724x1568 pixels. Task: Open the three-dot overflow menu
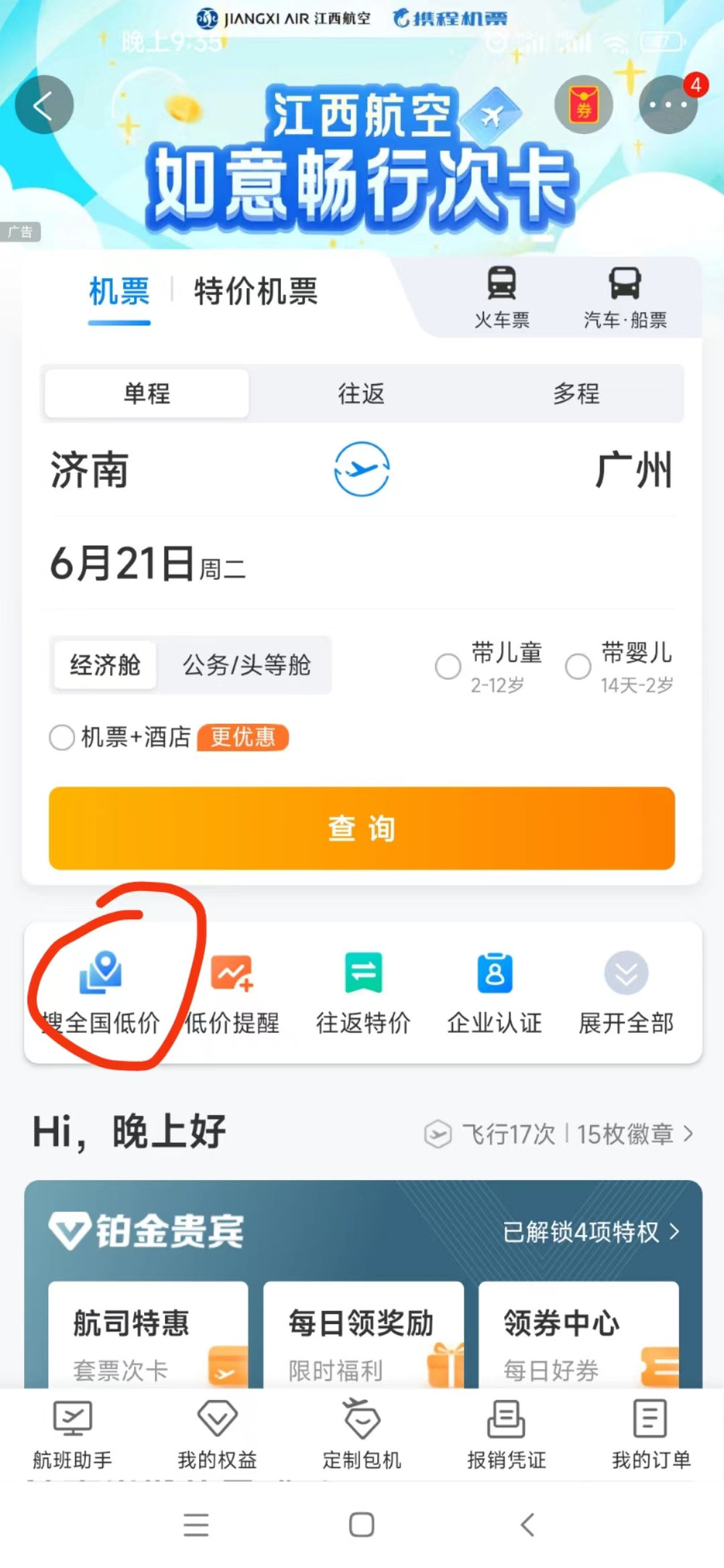pos(668,105)
